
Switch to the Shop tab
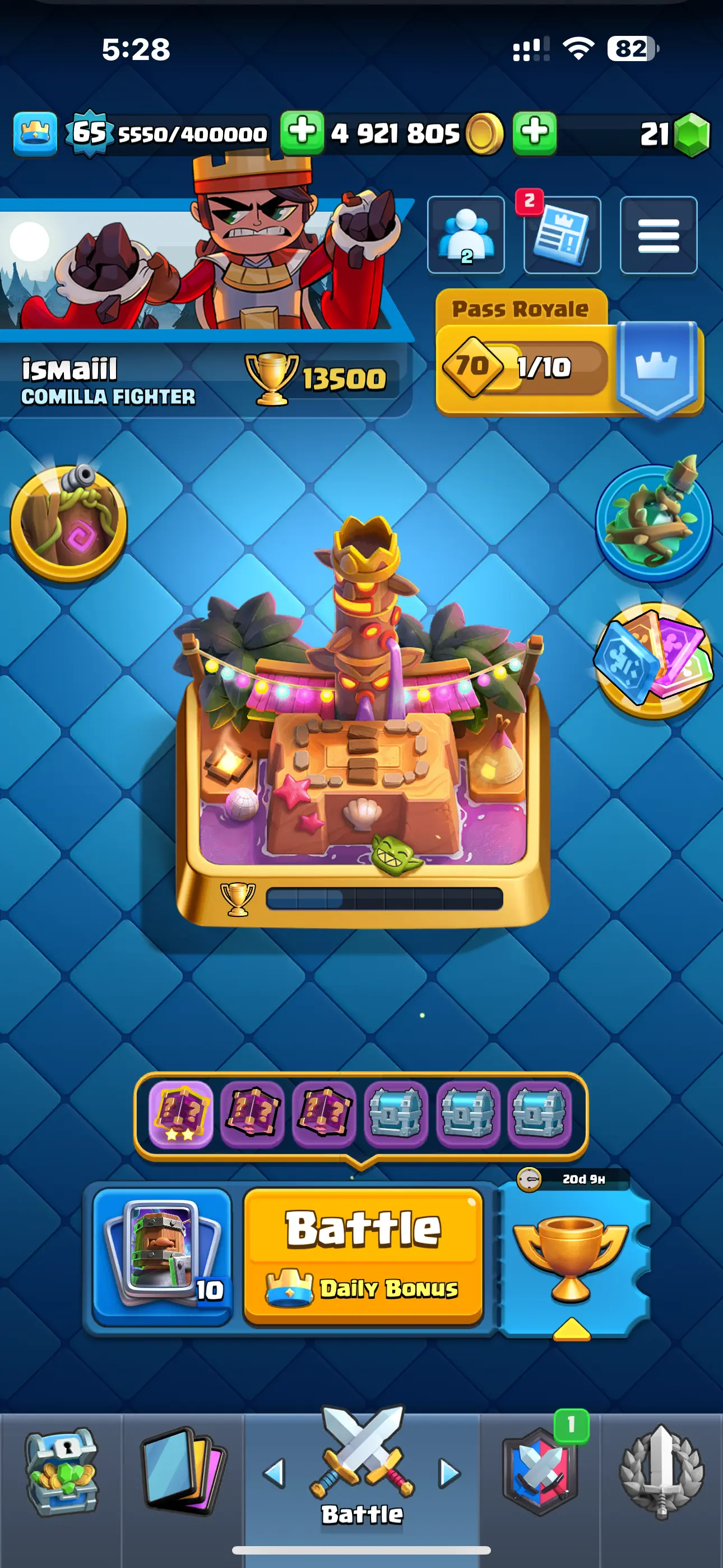tap(61, 1472)
